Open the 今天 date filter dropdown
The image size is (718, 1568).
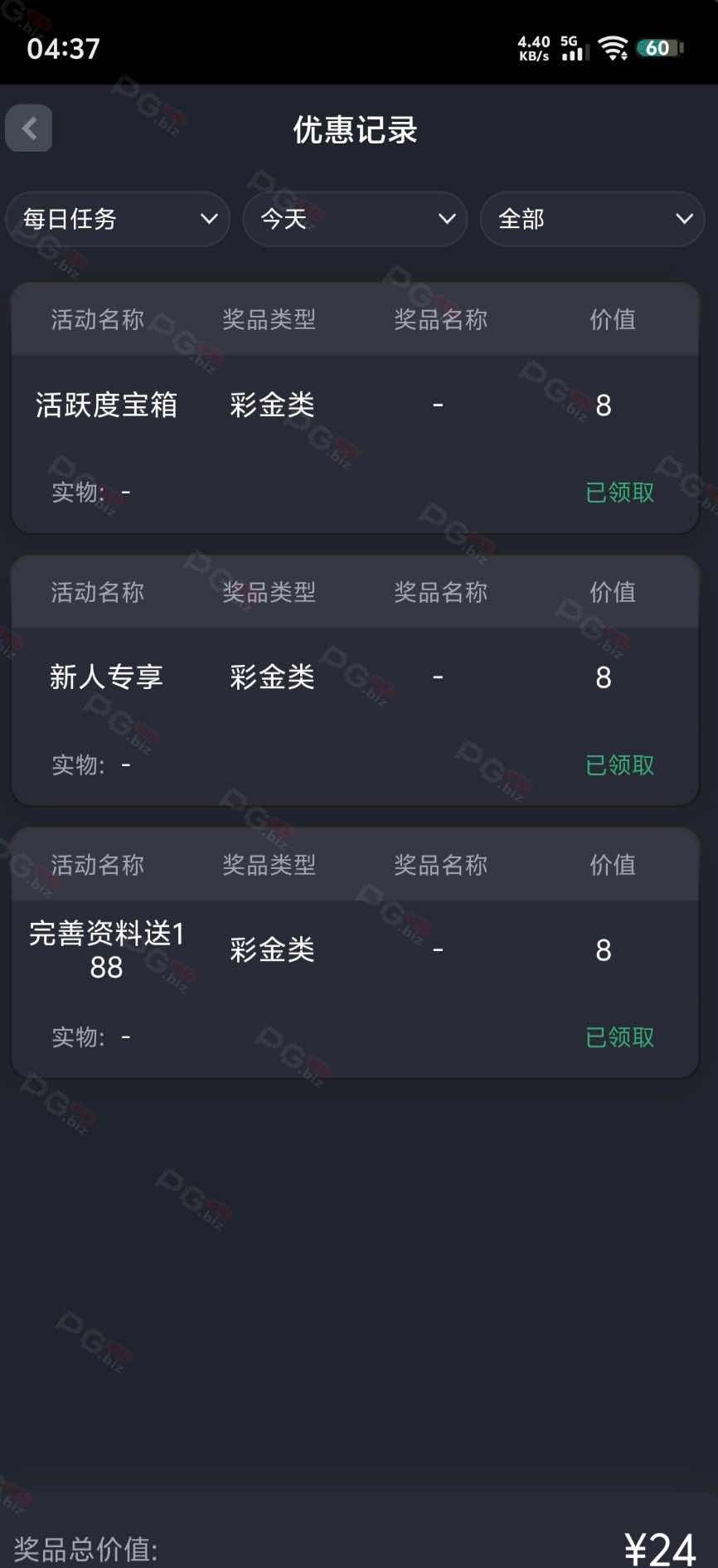[355, 219]
